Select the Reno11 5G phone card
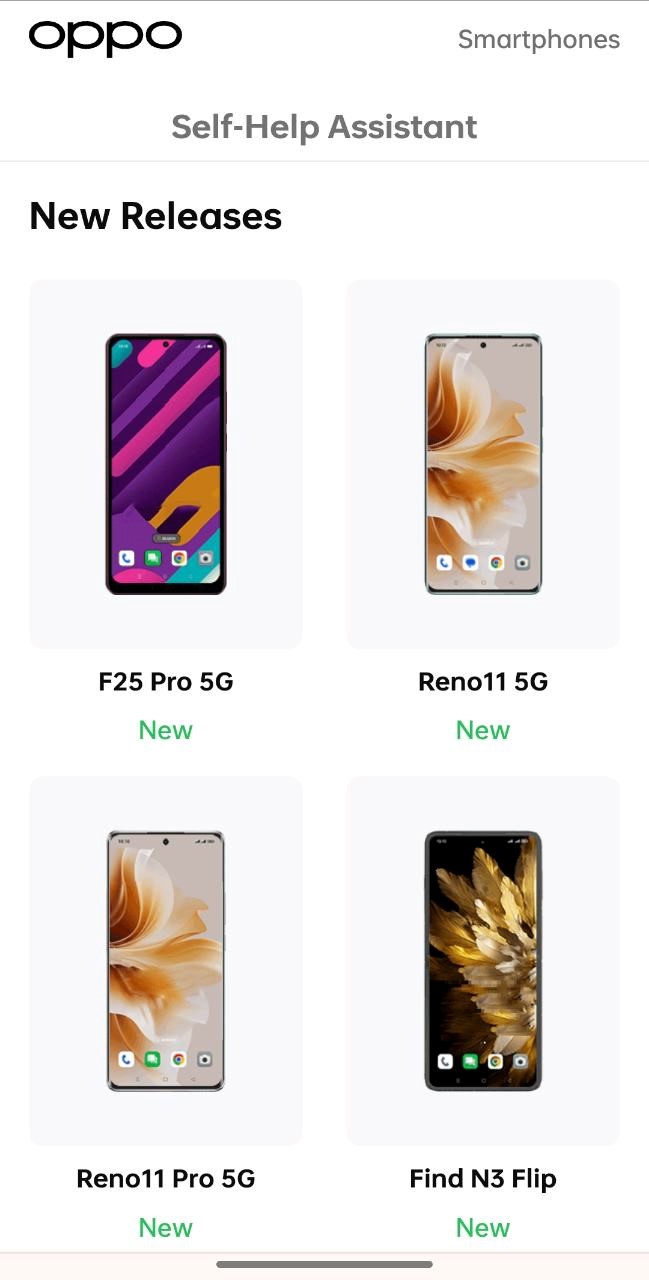The width and height of the screenshot is (649, 1280). coord(483,464)
